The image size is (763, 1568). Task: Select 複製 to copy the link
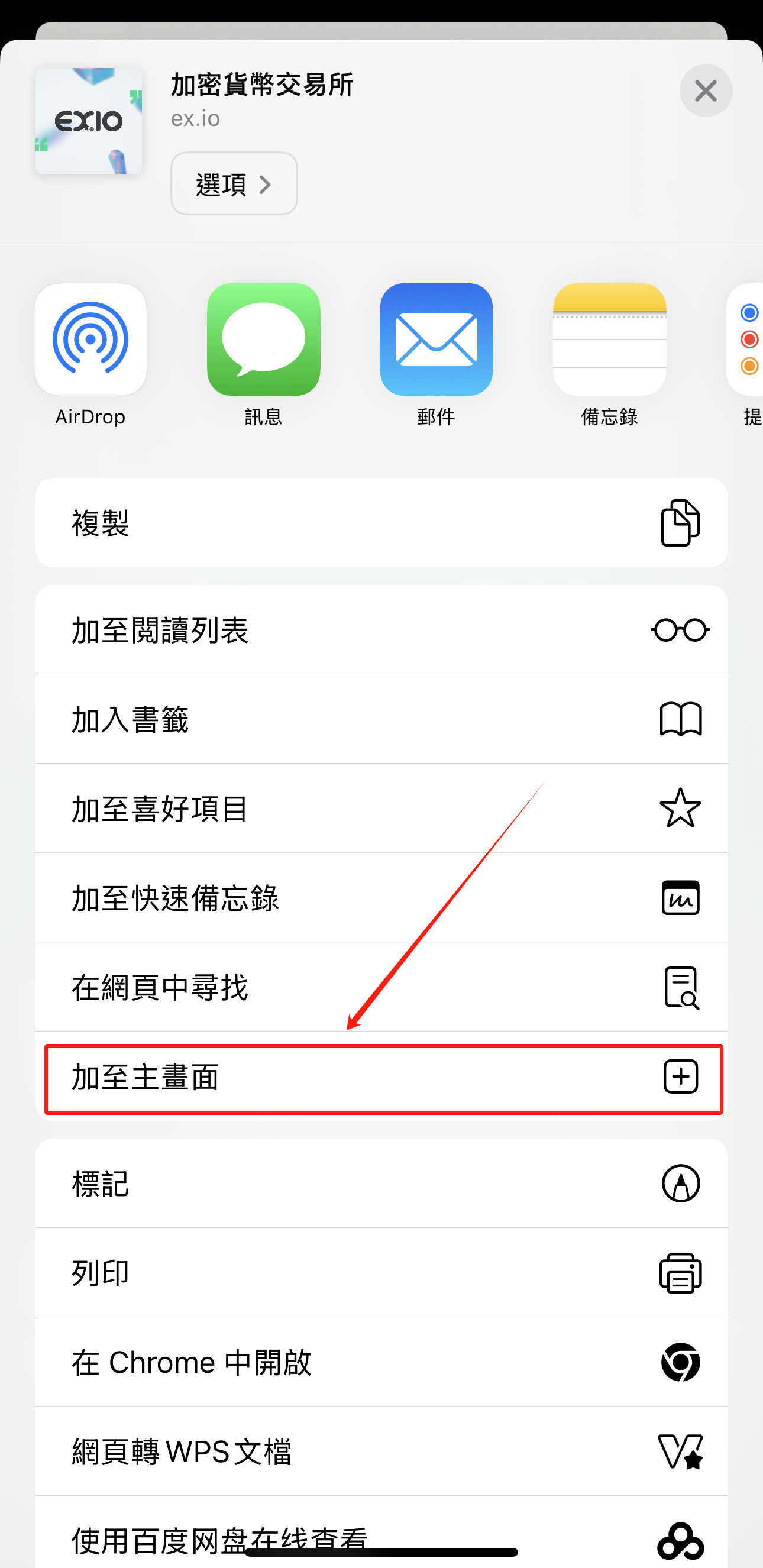pos(381,523)
